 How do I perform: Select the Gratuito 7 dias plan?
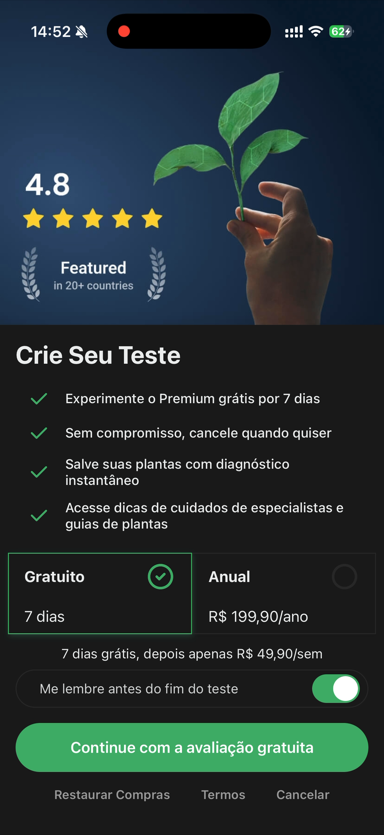(100, 593)
